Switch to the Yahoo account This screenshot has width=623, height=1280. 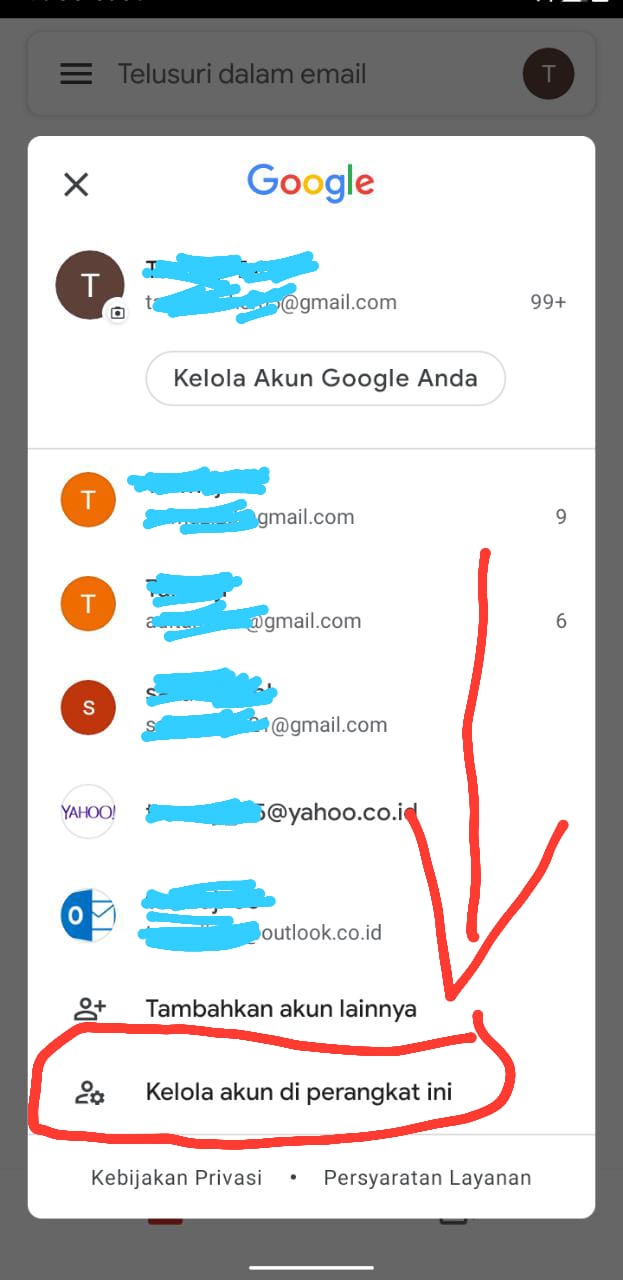(310, 811)
